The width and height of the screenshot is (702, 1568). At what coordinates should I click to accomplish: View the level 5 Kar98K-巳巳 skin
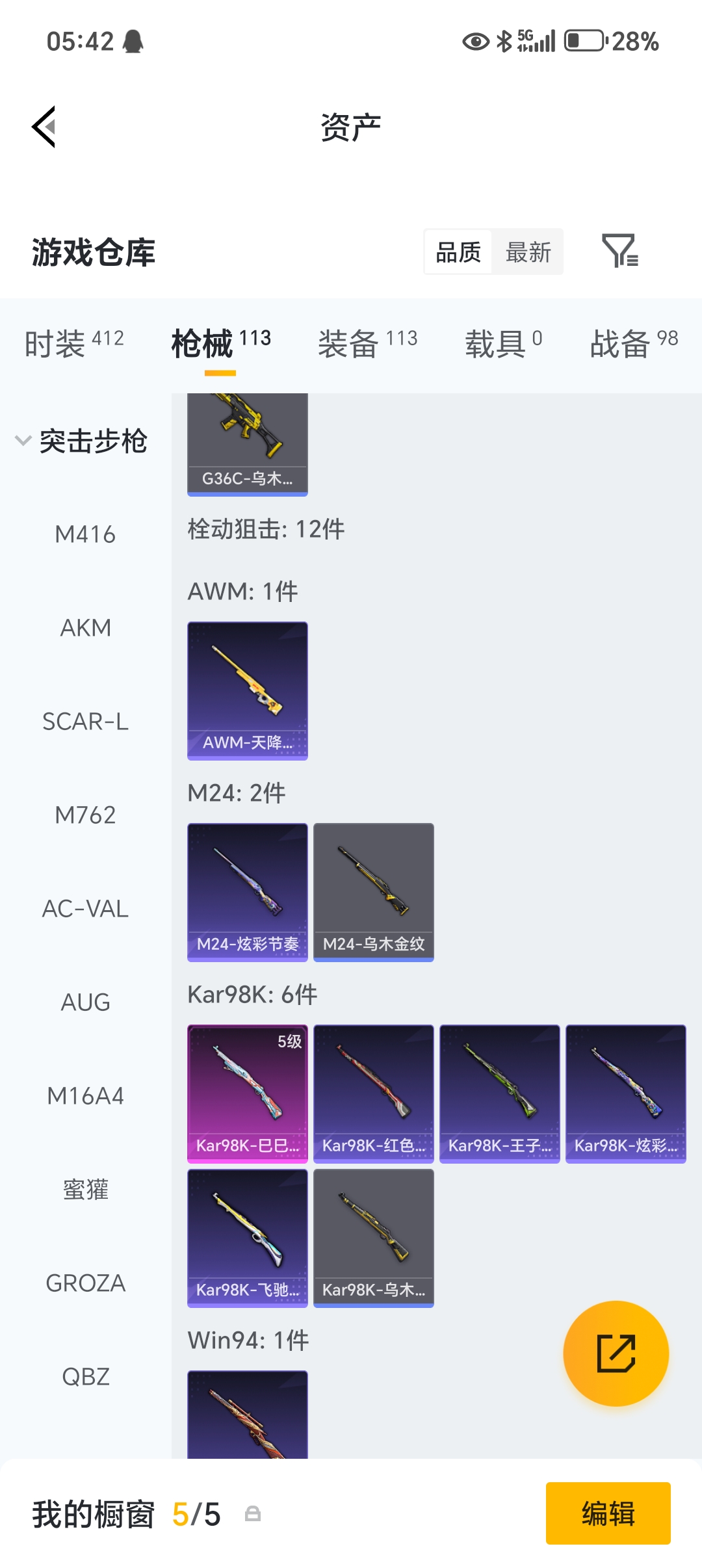pos(247,1094)
